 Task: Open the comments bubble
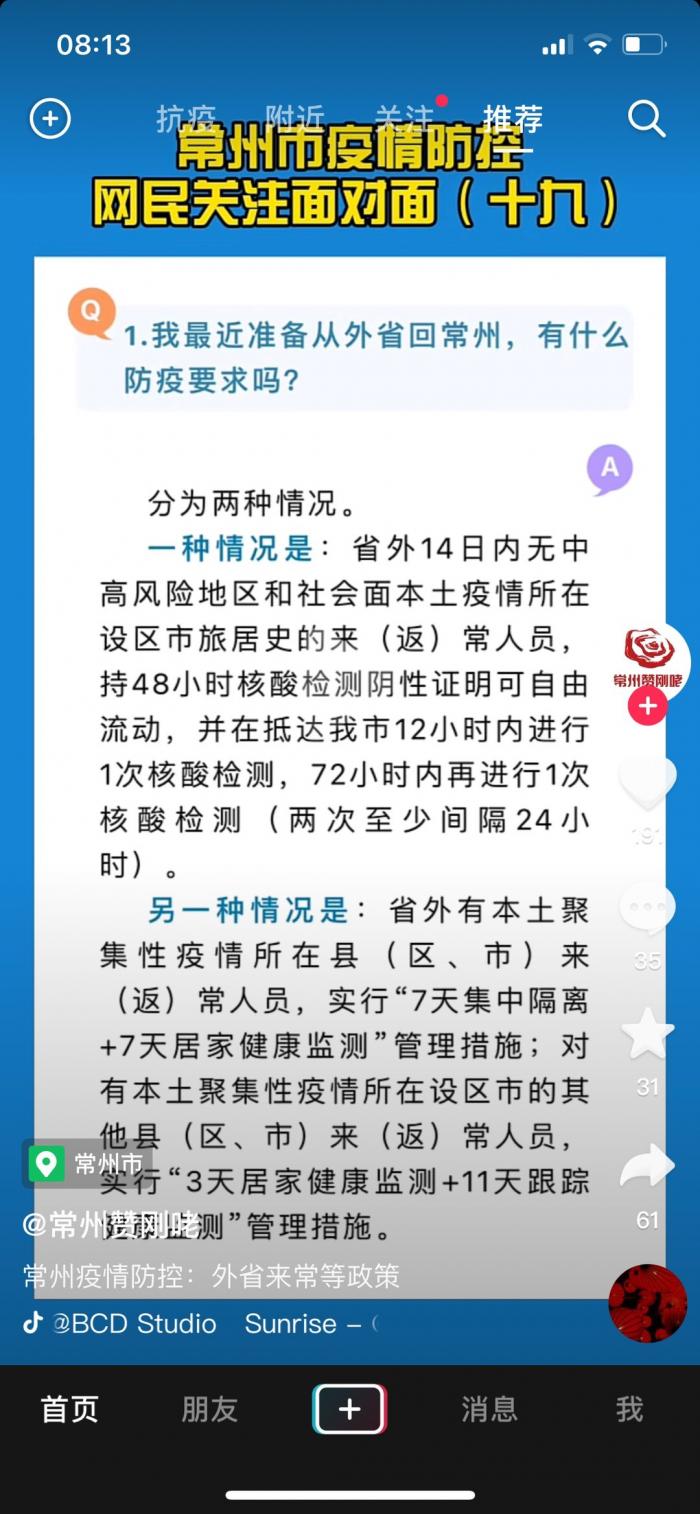[x=647, y=909]
